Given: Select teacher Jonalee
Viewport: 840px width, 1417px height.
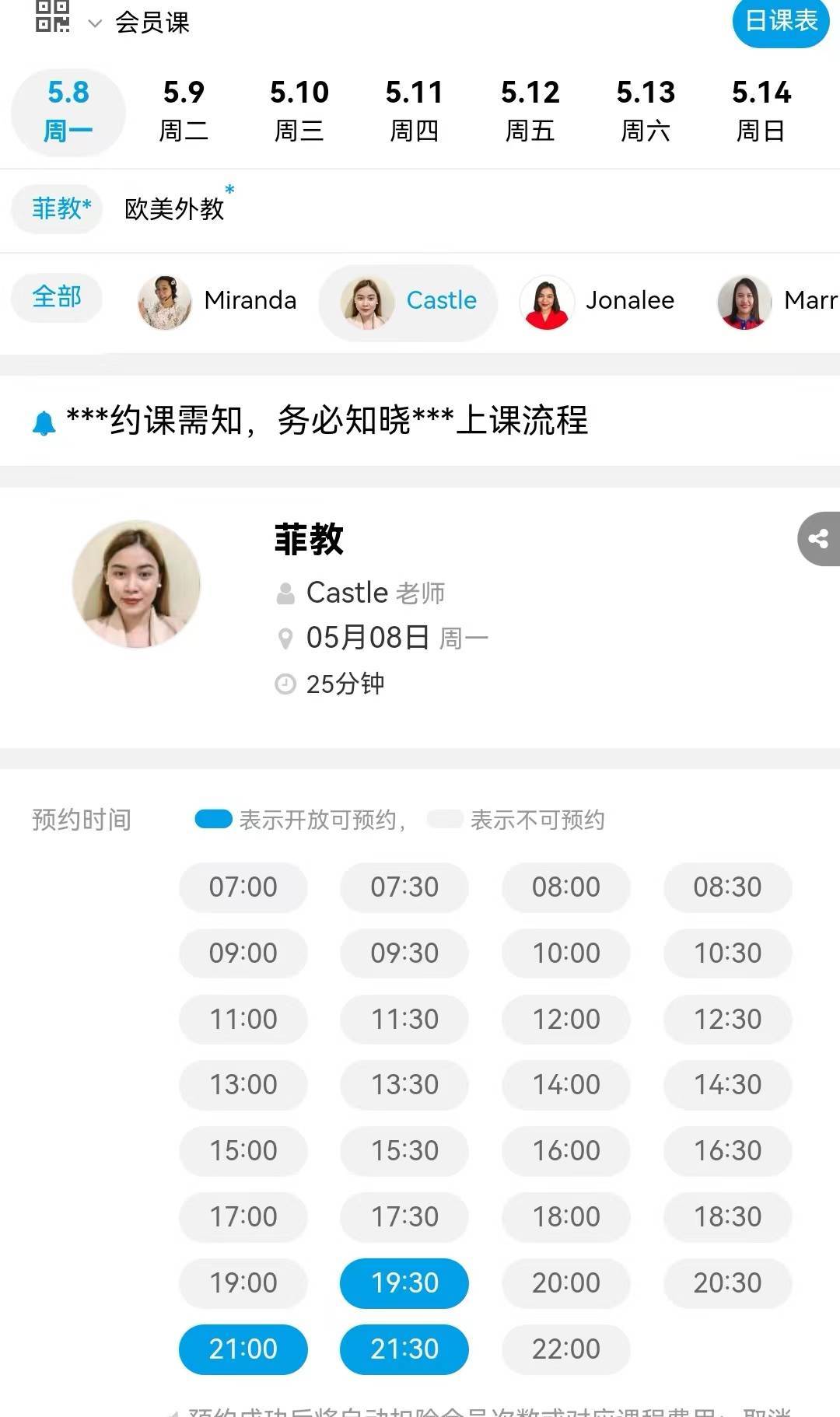Looking at the screenshot, I should [x=597, y=301].
